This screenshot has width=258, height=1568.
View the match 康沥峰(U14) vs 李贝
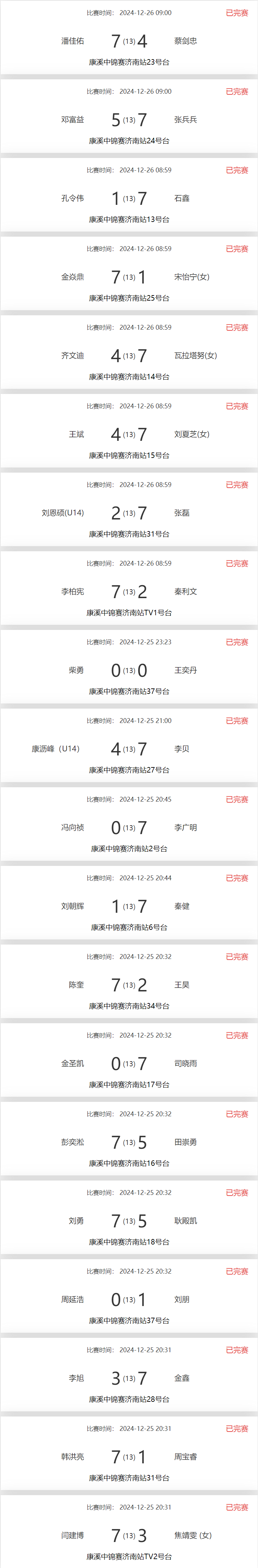click(x=129, y=749)
